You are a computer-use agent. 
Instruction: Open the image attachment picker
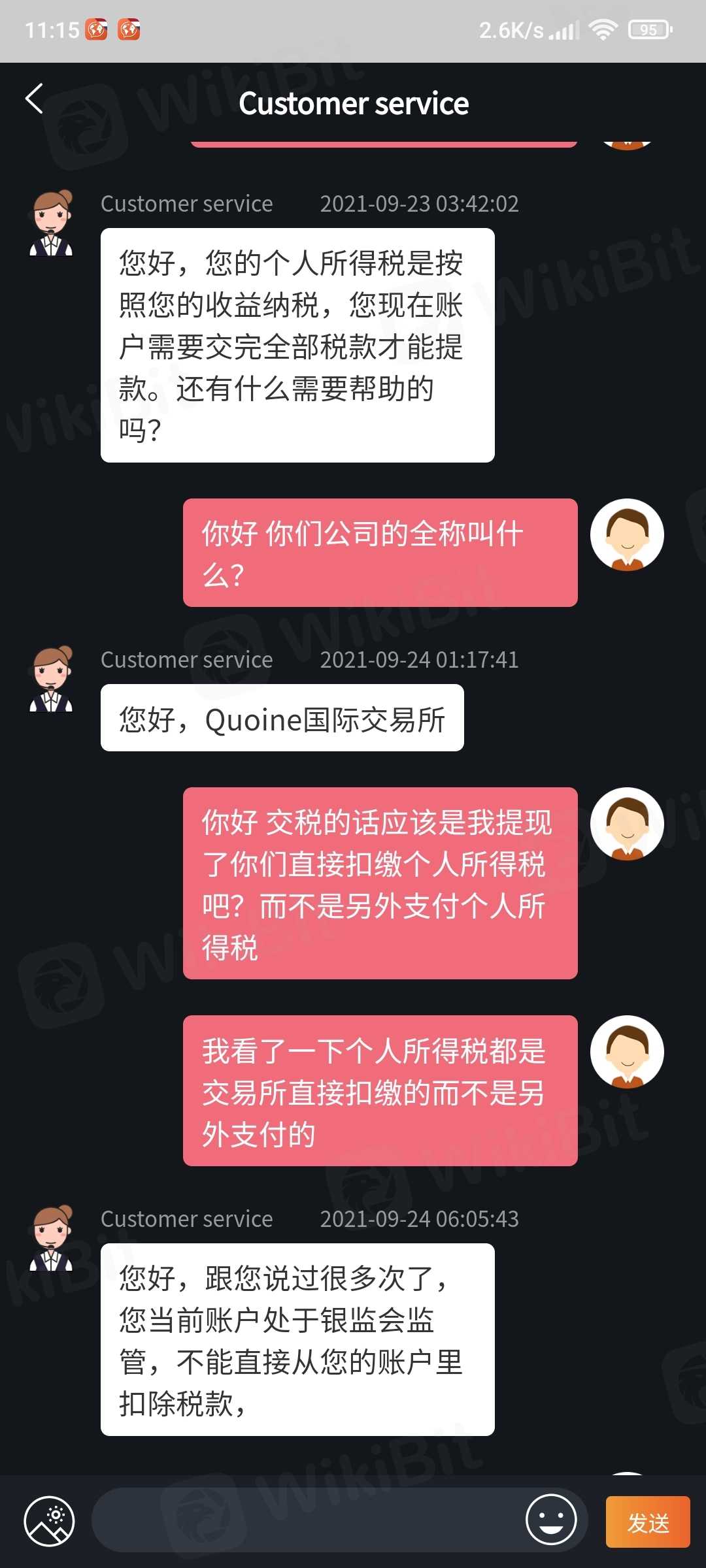[x=50, y=1521]
